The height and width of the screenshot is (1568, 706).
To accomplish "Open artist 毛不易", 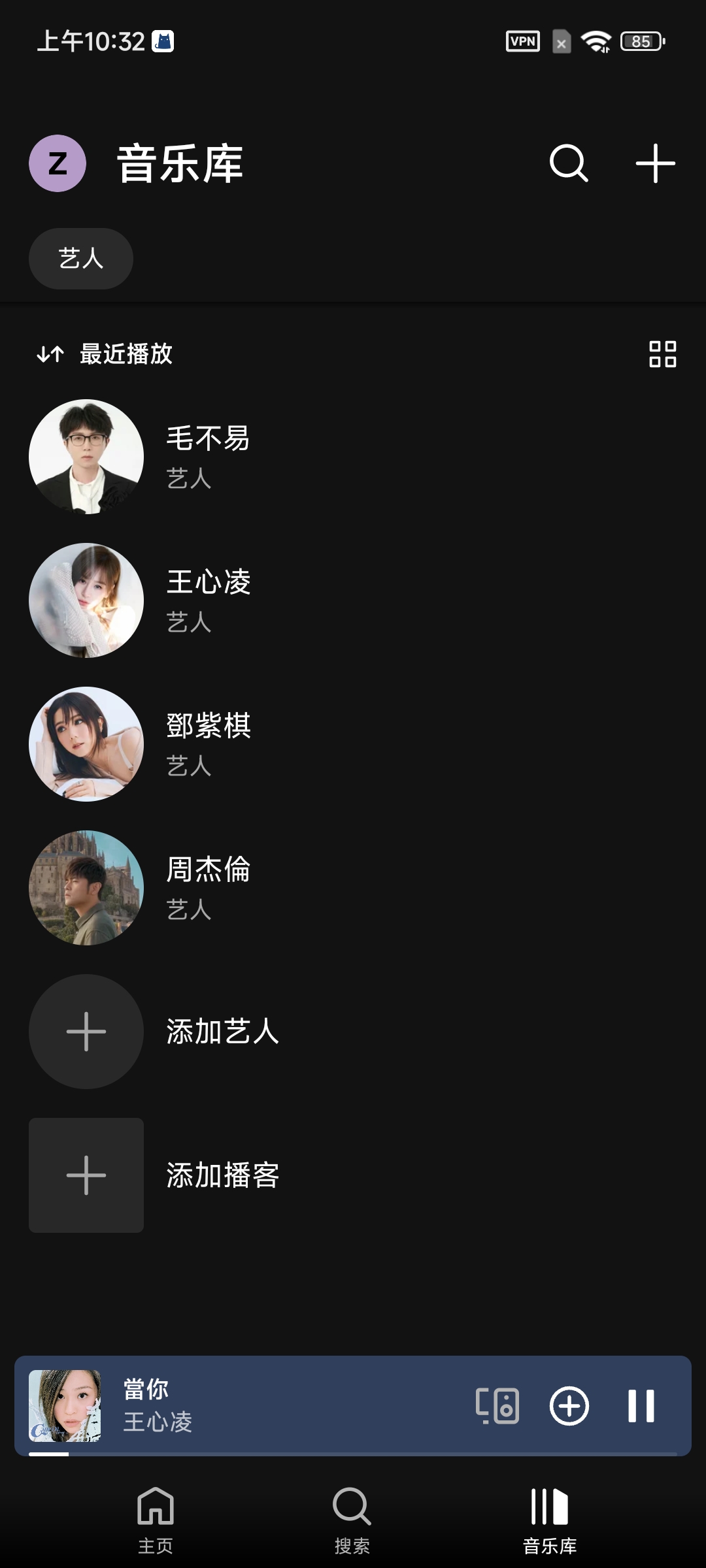I will click(x=208, y=456).
